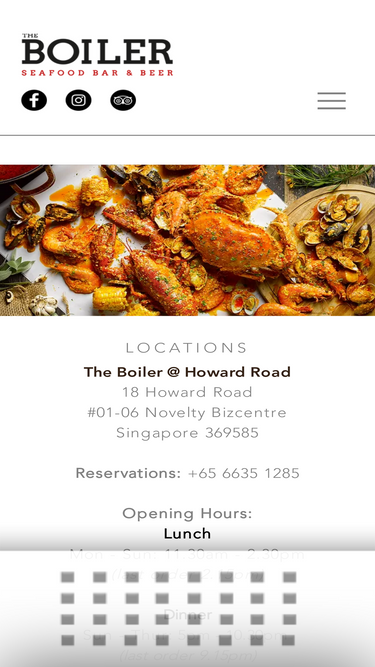Open the hamburger navigation menu
This screenshot has height=667, width=375.
click(x=332, y=101)
